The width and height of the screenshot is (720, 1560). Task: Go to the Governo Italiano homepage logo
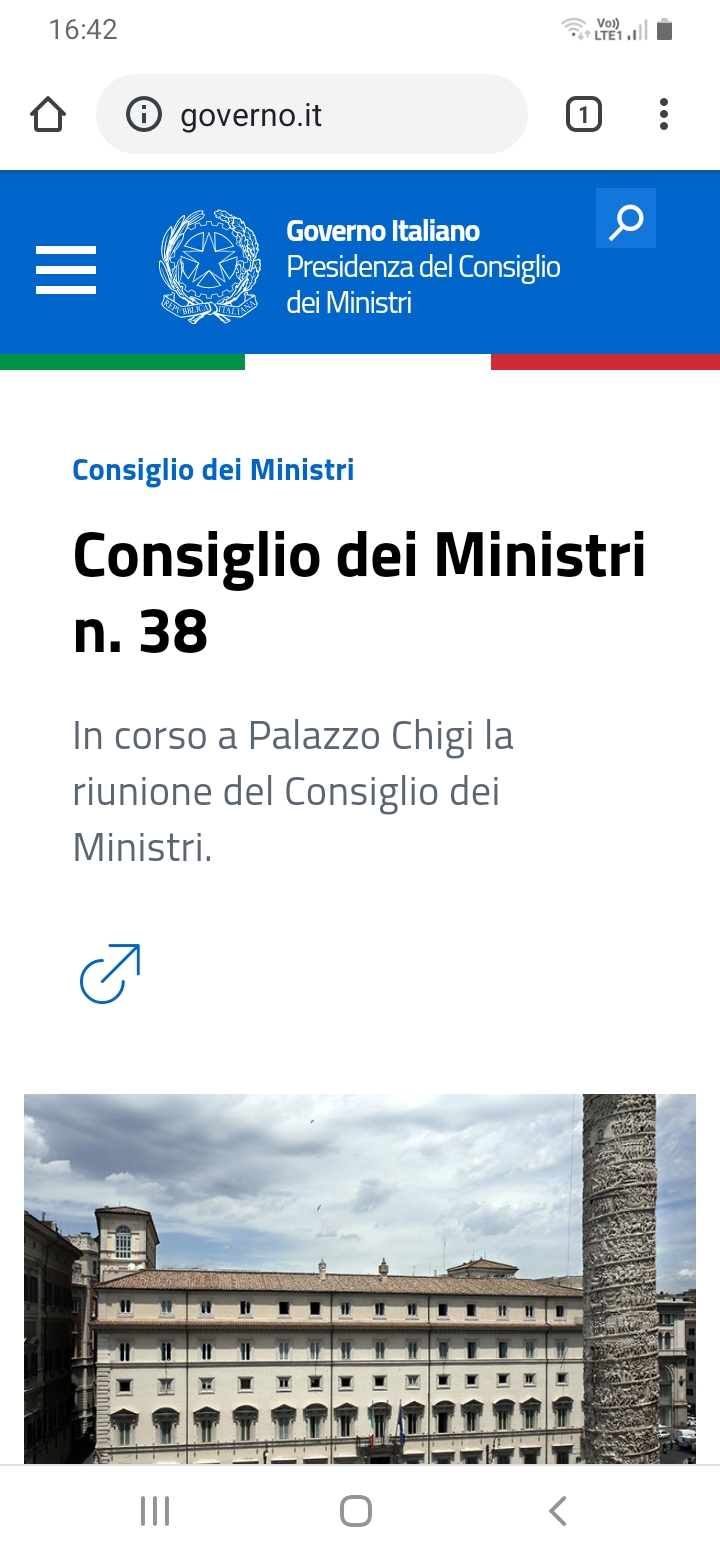210,266
